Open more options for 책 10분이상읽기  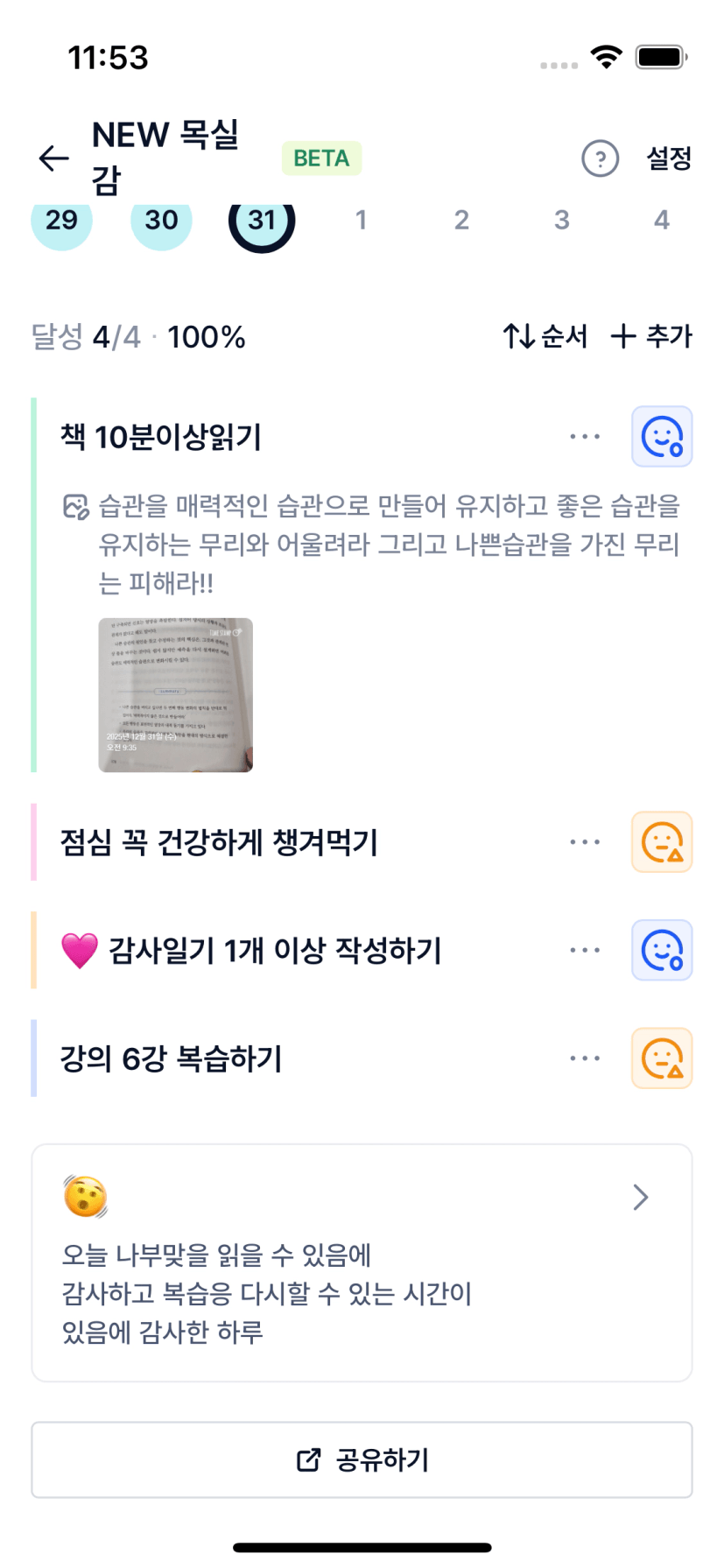[x=584, y=436]
